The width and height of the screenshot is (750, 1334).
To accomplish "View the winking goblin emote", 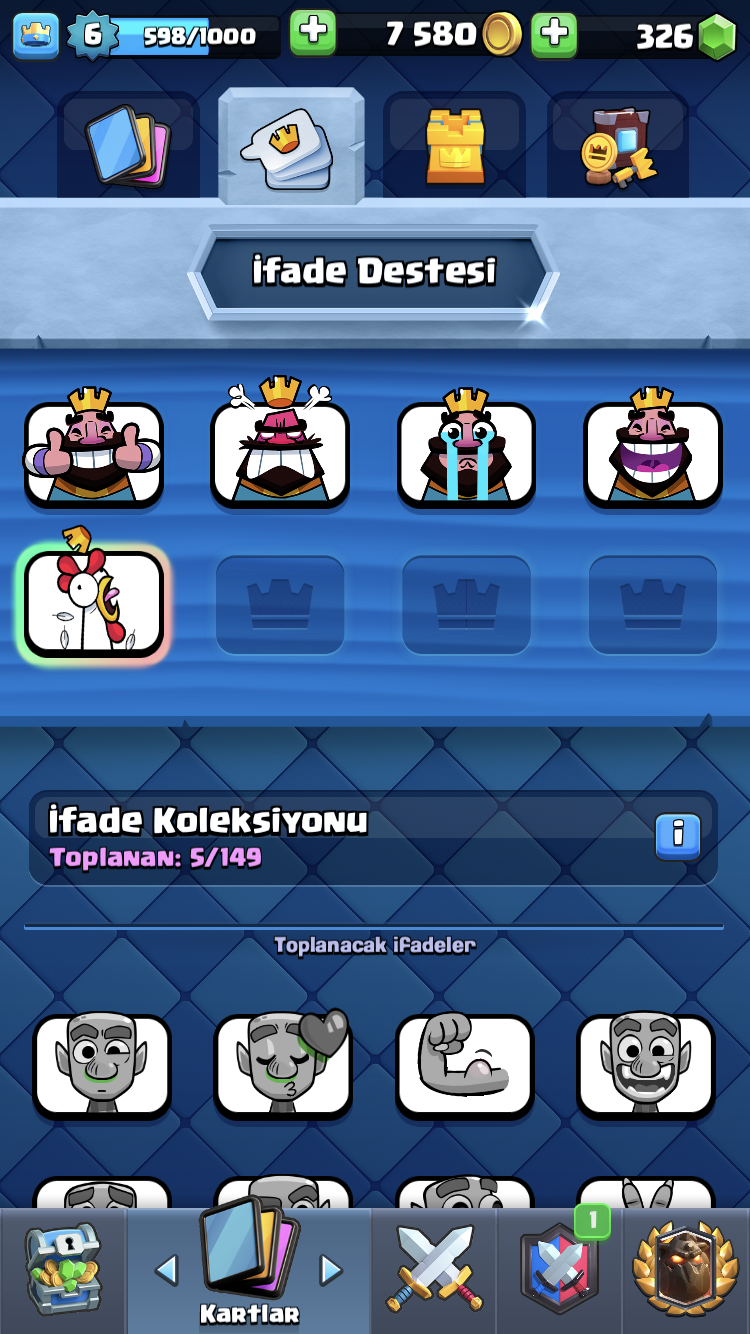I will [102, 1065].
